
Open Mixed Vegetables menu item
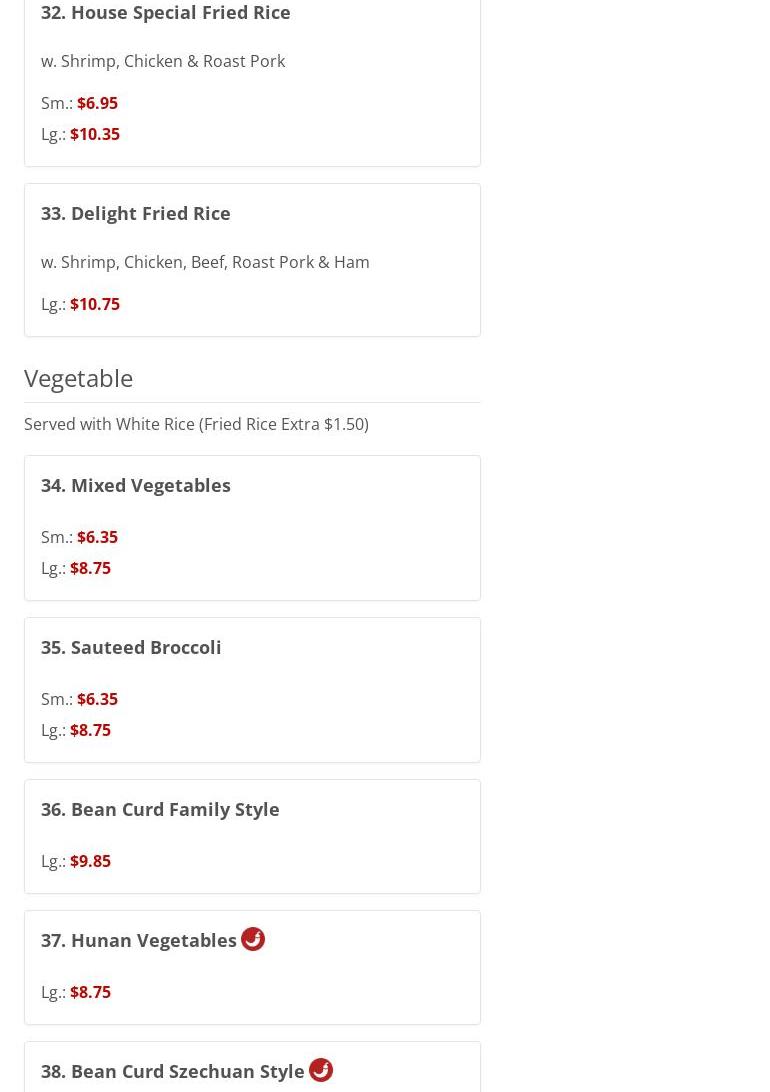[x=136, y=485]
